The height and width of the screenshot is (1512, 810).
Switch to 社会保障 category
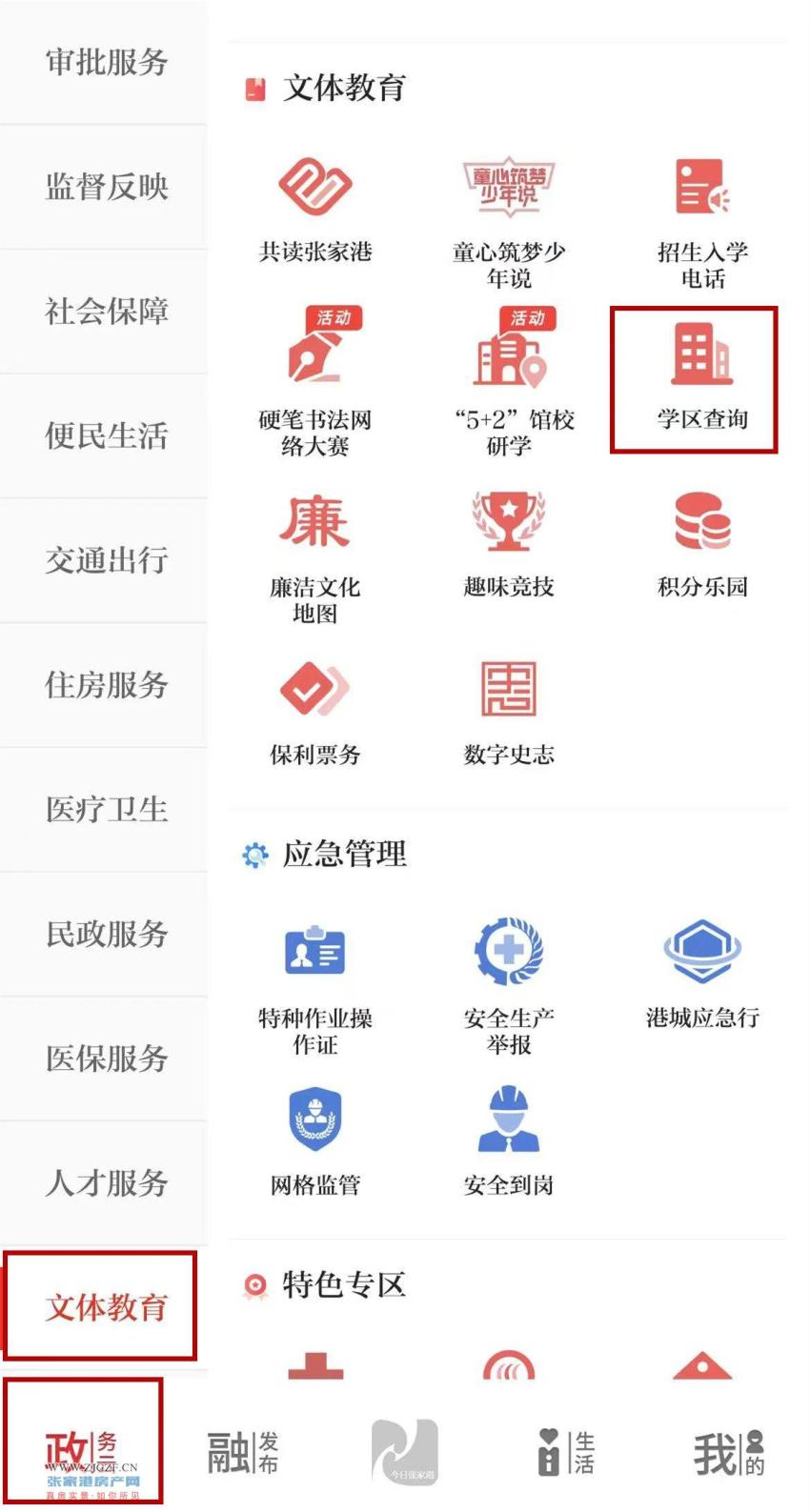106,312
